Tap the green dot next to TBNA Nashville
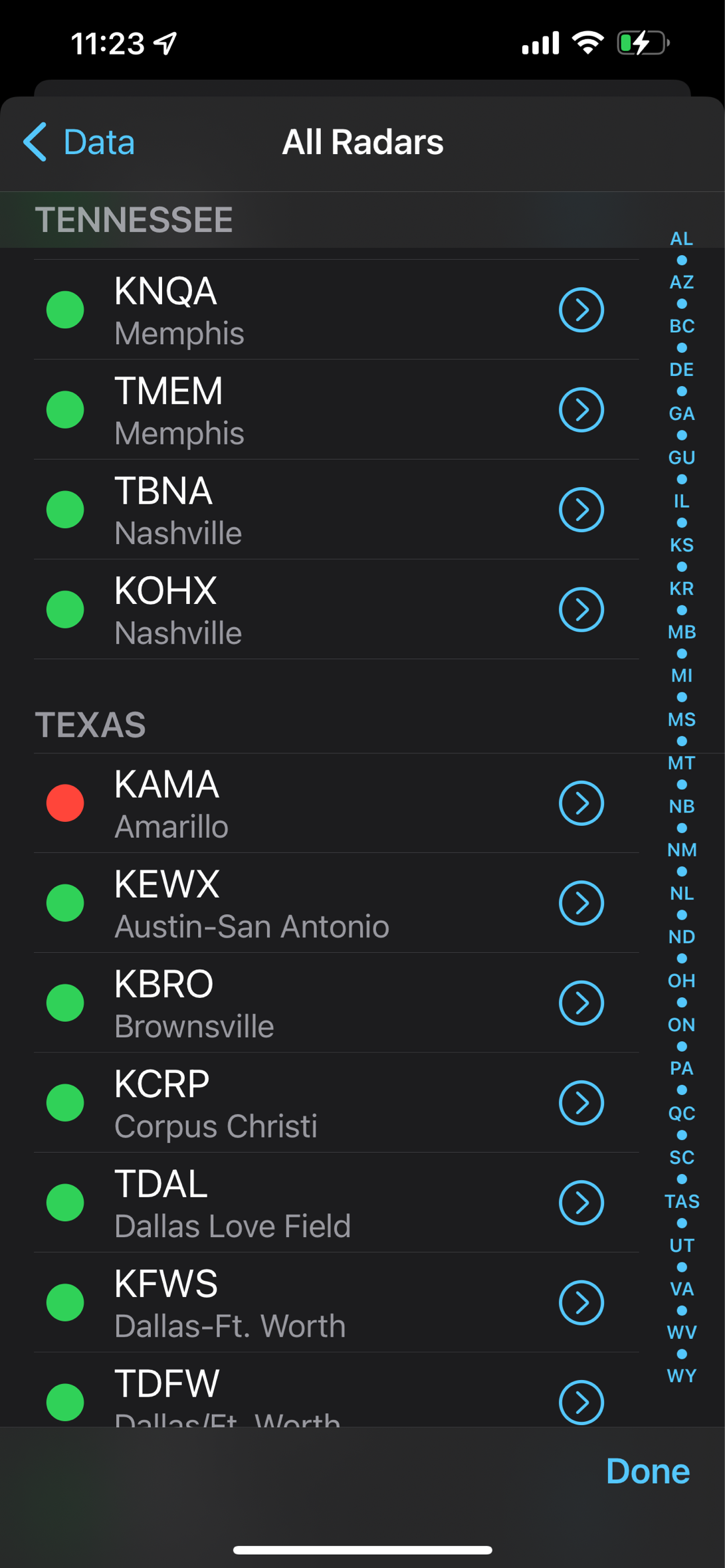 64,509
